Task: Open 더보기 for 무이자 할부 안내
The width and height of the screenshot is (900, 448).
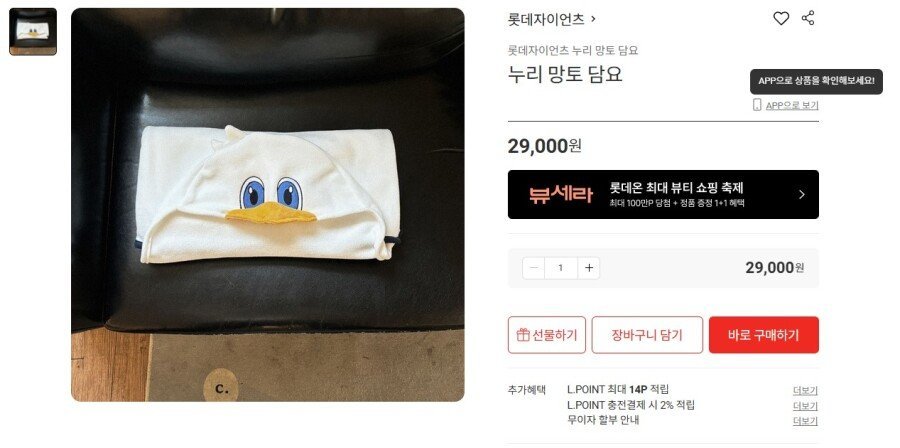Action: pos(805,421)
